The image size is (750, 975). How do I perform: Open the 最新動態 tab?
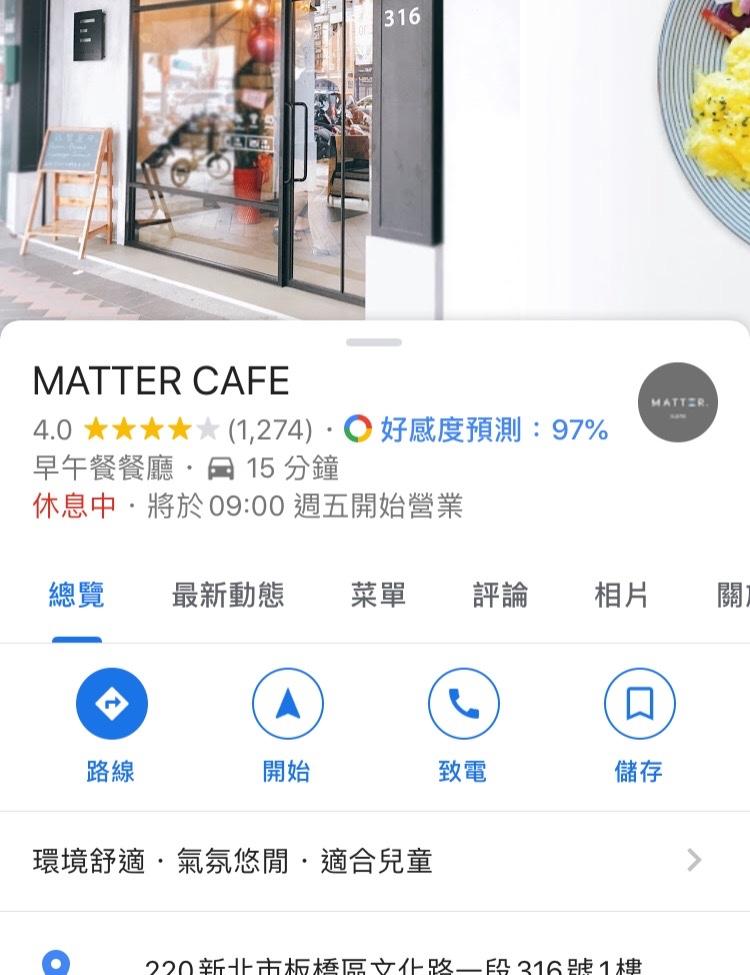(228, 596)
